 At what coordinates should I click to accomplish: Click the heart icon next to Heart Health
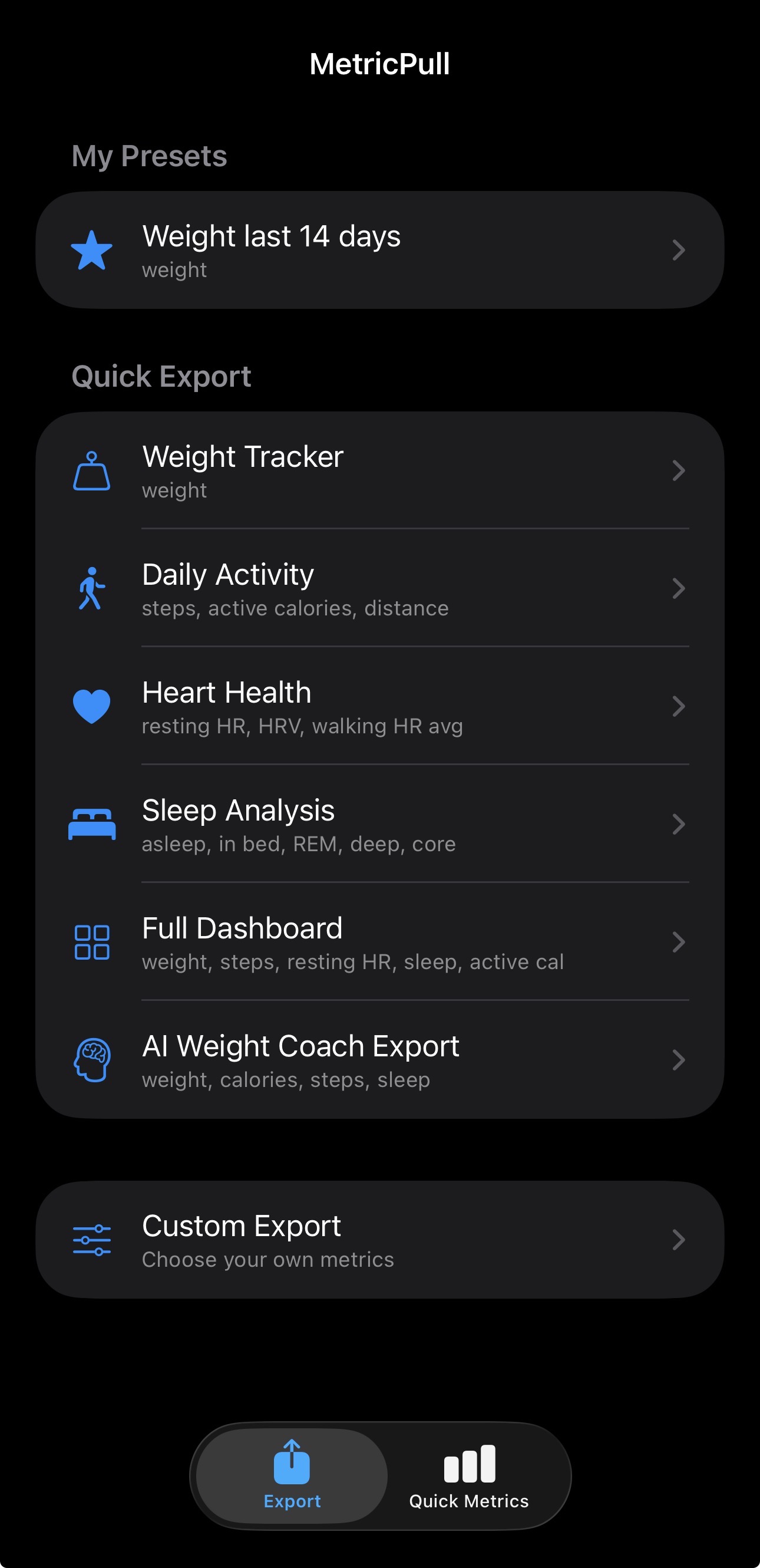[92, 706]
